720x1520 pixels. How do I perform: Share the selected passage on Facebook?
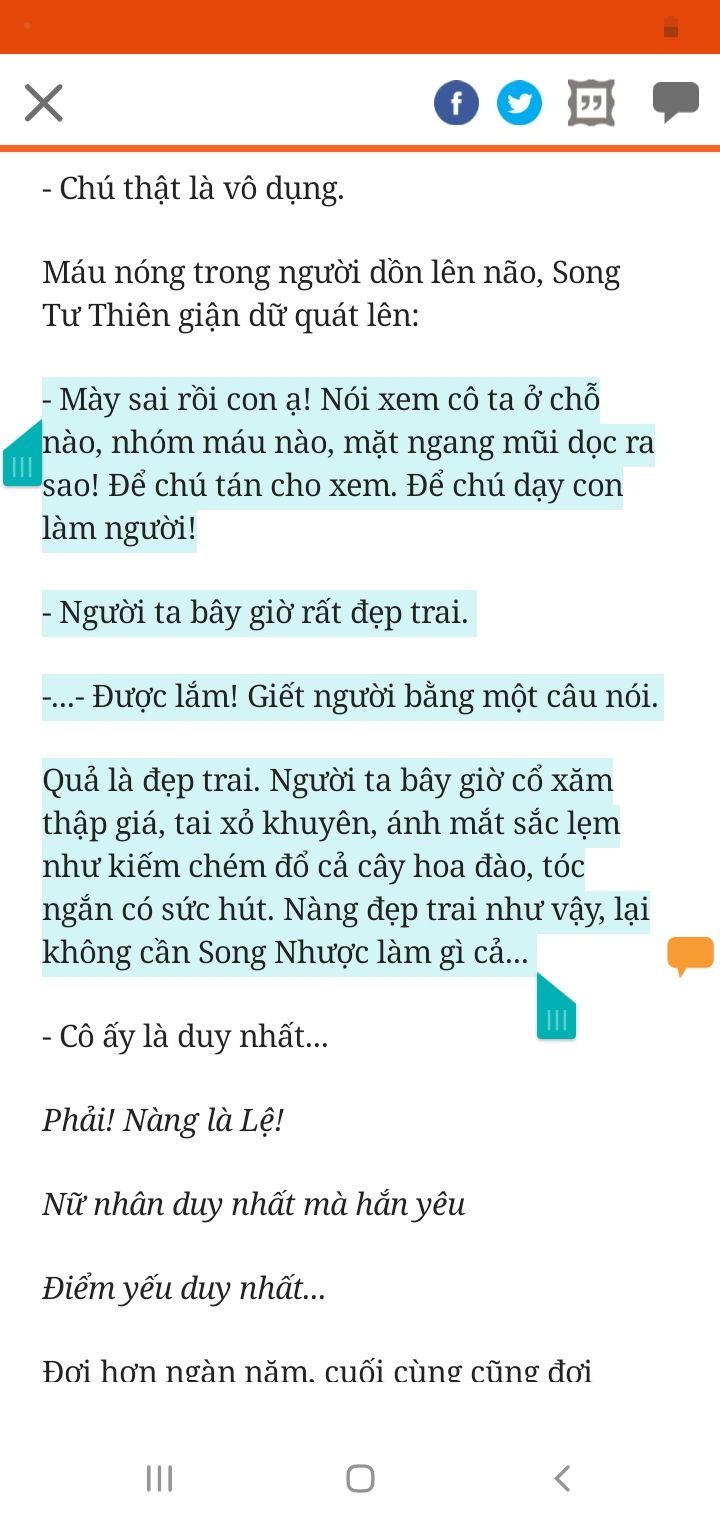coord(456,103)
